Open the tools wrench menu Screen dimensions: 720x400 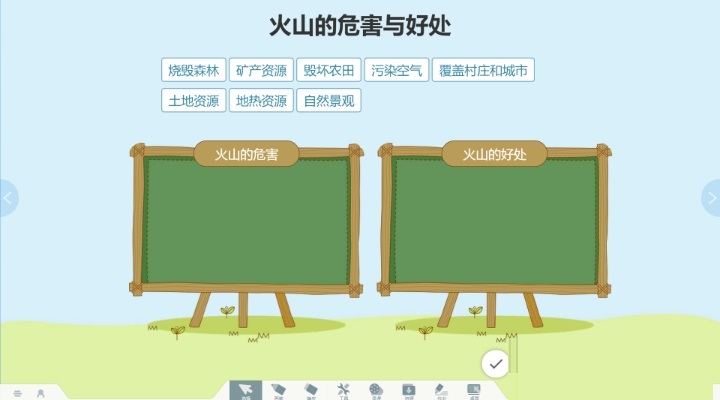pyautogui.click(x=343, y=390)
